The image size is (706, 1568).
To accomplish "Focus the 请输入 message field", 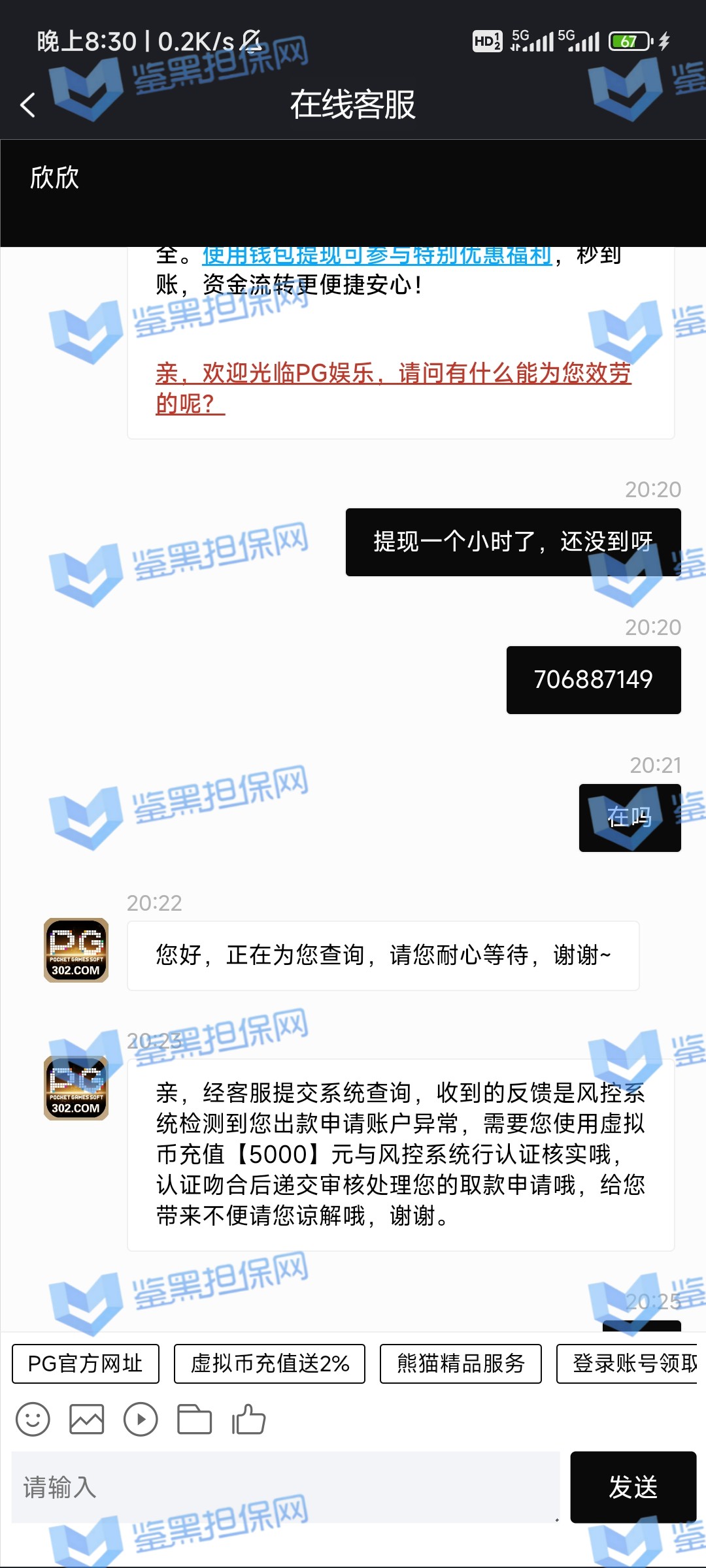I will (286, 1488).
